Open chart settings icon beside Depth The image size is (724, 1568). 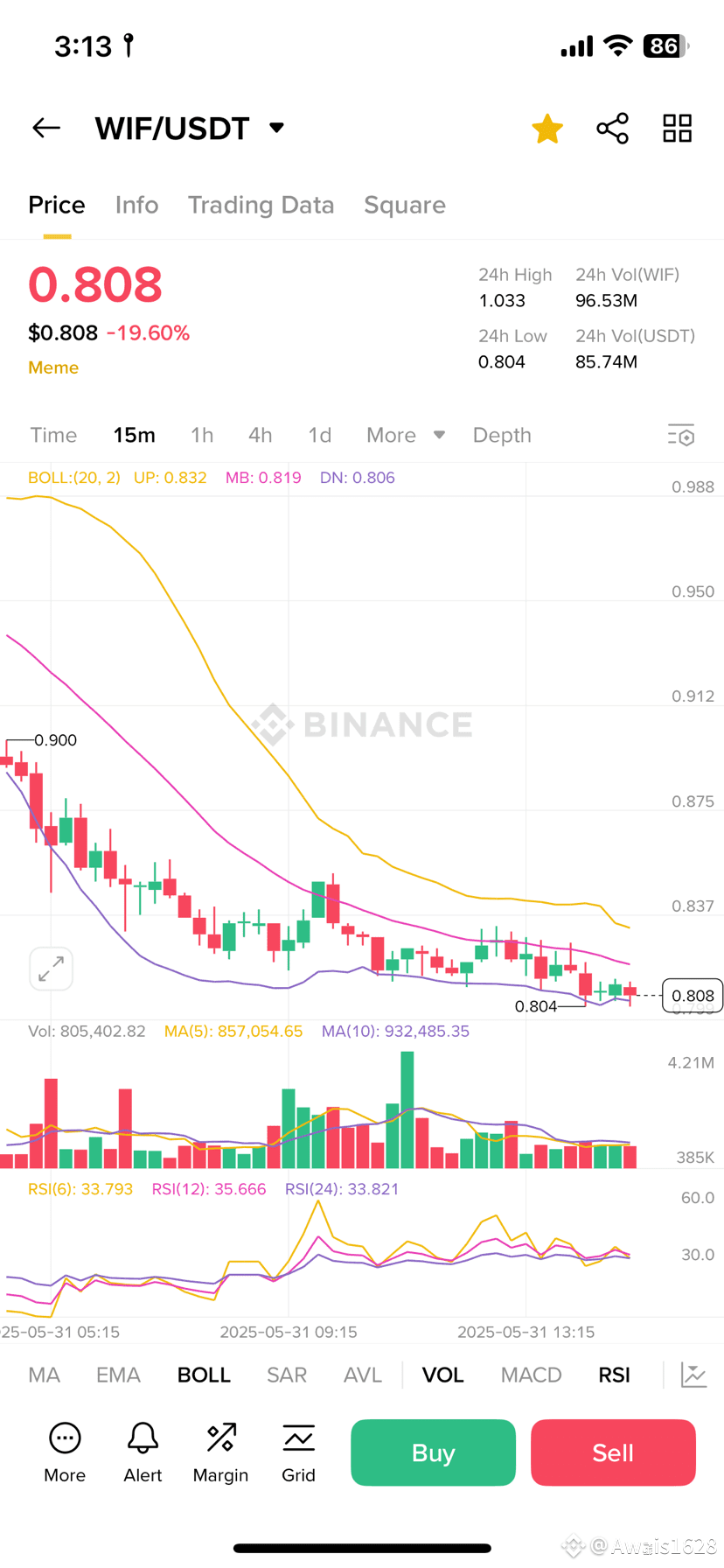pyautogui.click(x=681, y=435)
